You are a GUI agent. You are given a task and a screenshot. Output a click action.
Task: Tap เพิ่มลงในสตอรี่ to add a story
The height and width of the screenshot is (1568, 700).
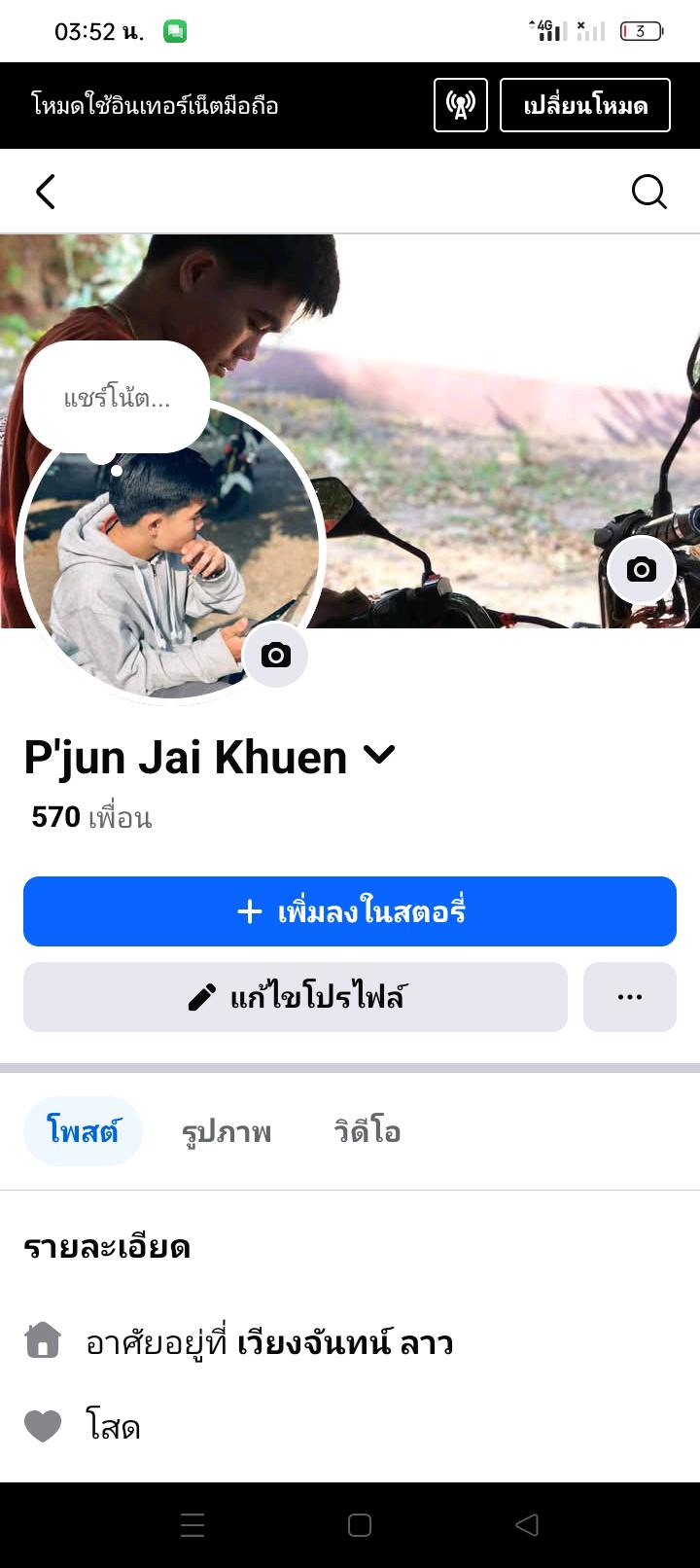coord(350,911)
